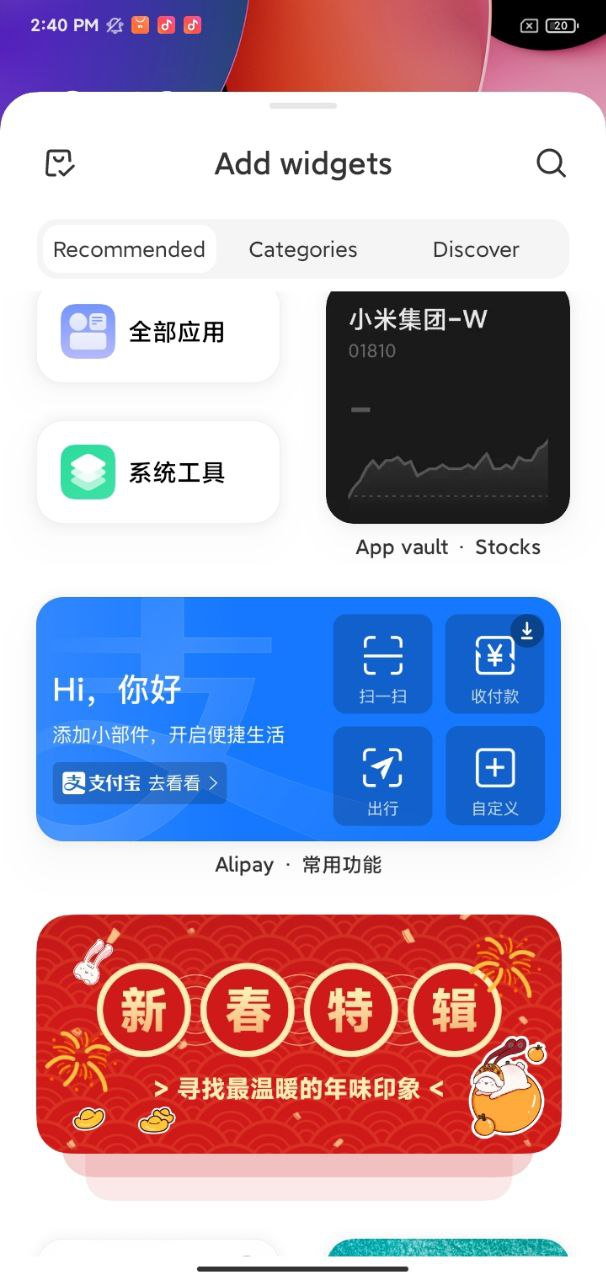The width and height of the screenshot is (606, 1280).
Task: Open the widget management icon at top left
Action: click(60, 163)
